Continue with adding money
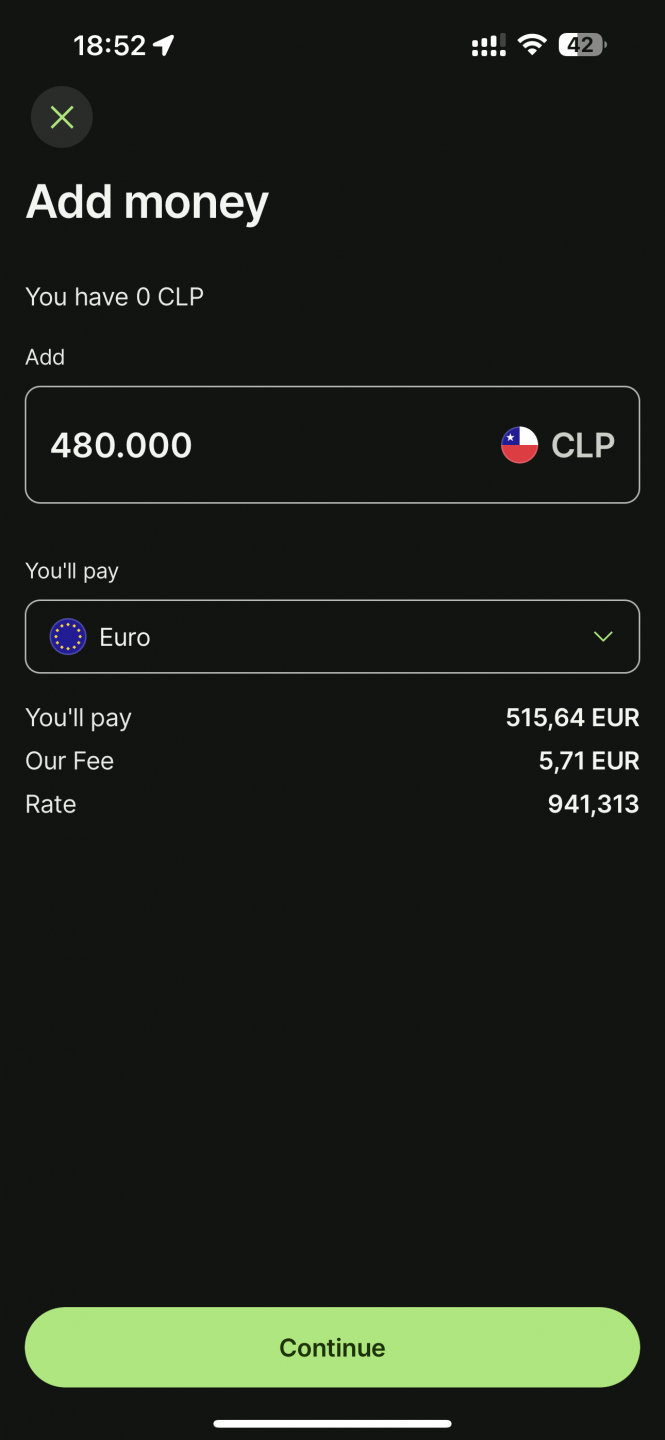This screenshot has height=1440, width=665. pos(332,1347)
